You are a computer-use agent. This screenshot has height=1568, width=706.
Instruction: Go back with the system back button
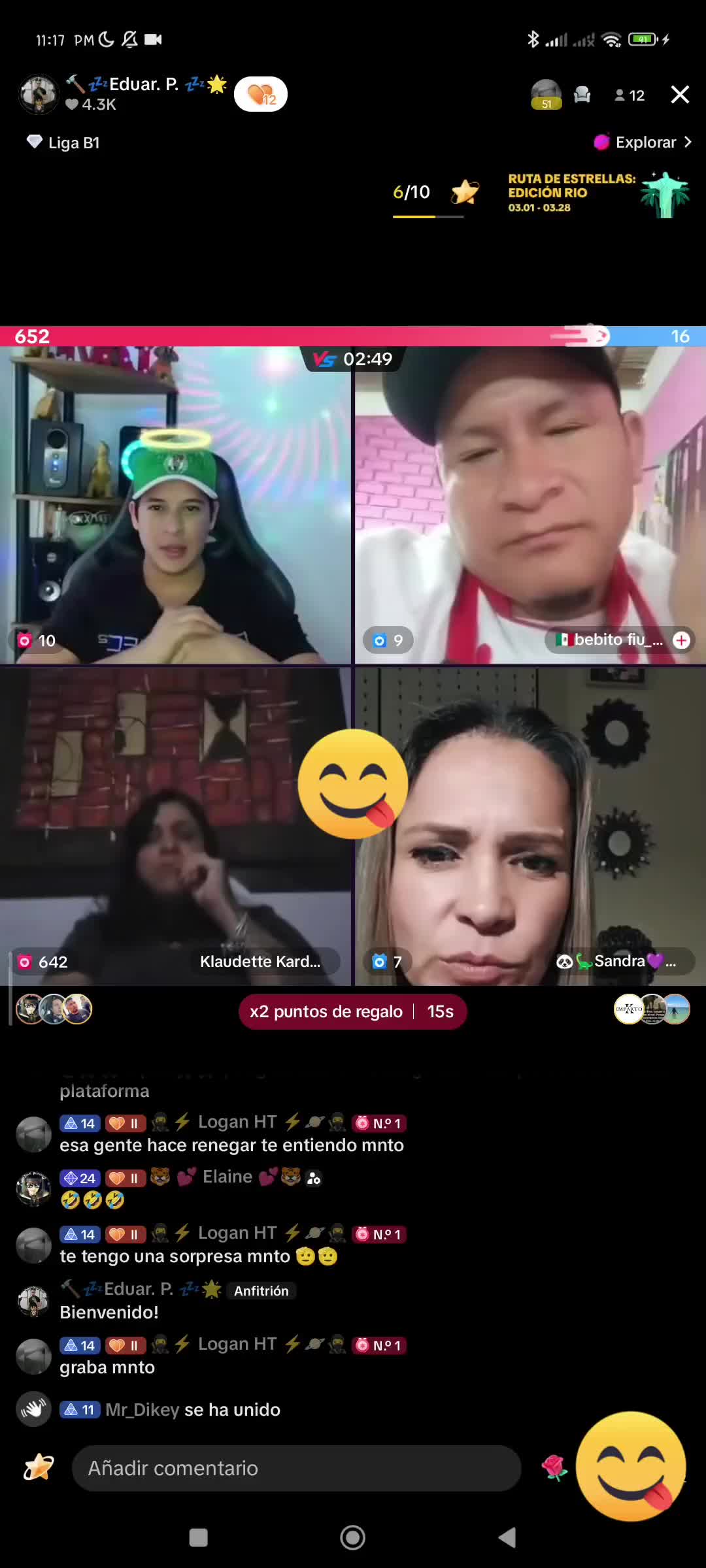pyautogui.click(x=507, y=1537)
